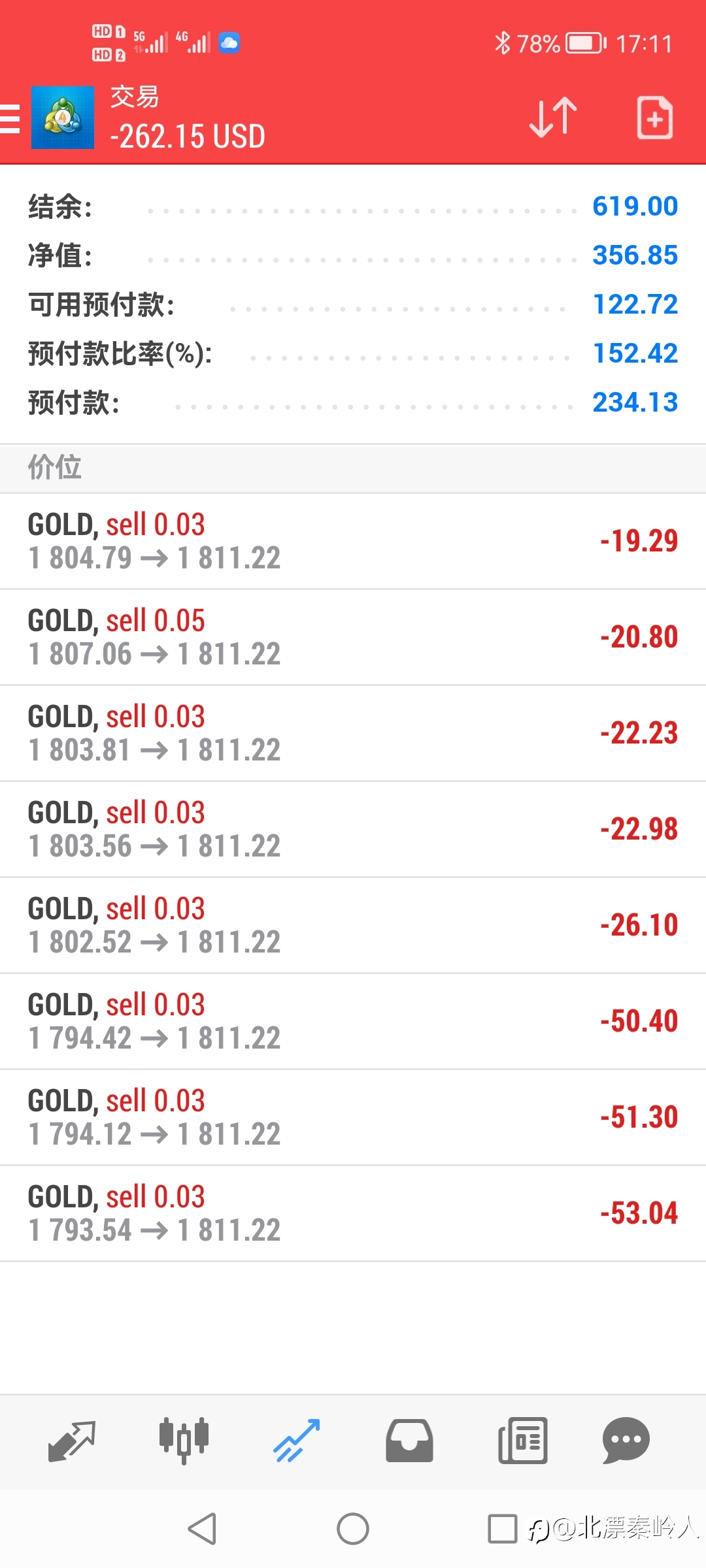View the GOLD position with -51.30 loss
Viewport: 706px width, 1568px height.
pos(353,1118)
